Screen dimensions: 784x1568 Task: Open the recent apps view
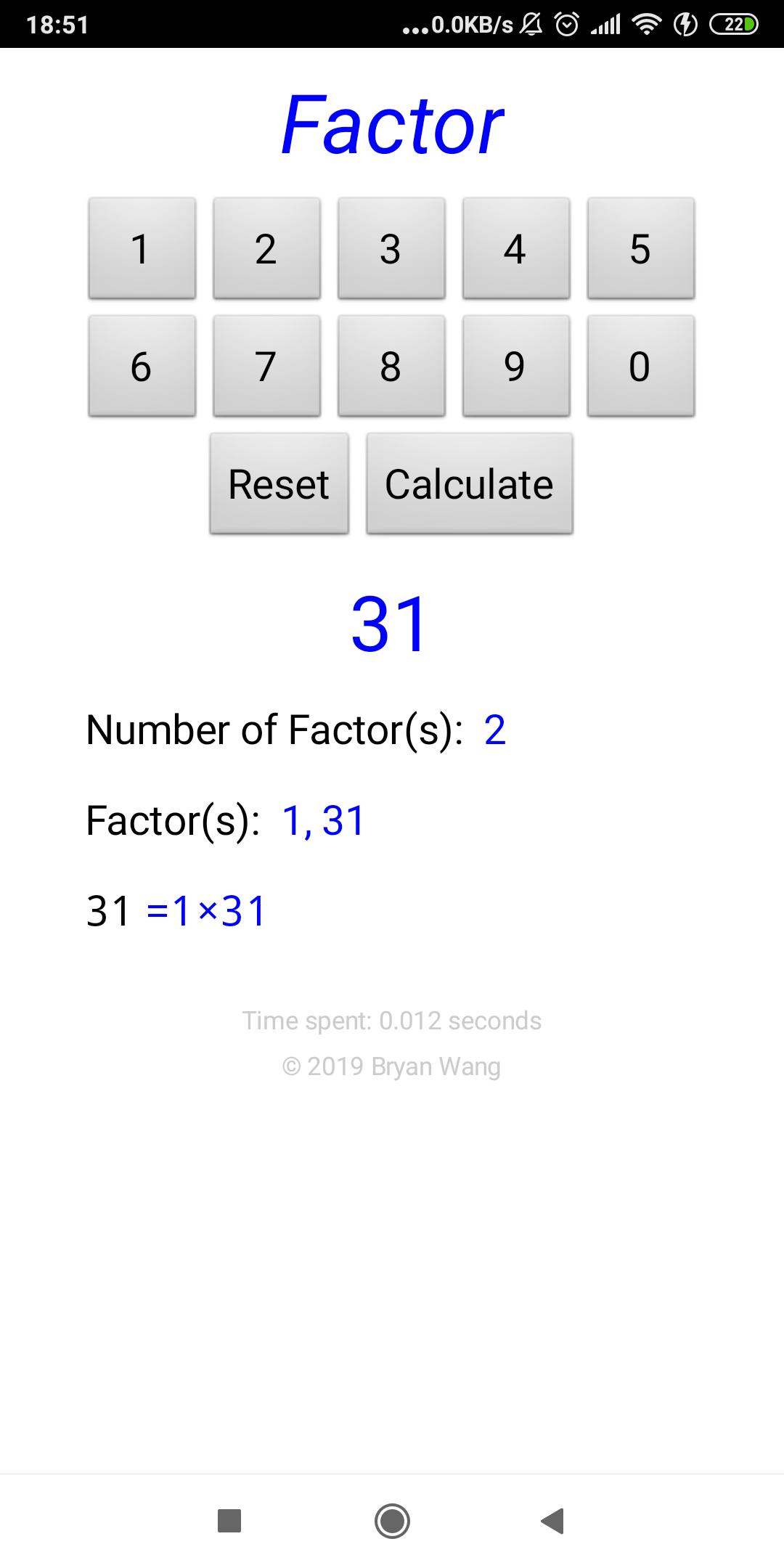(229, 1520)
